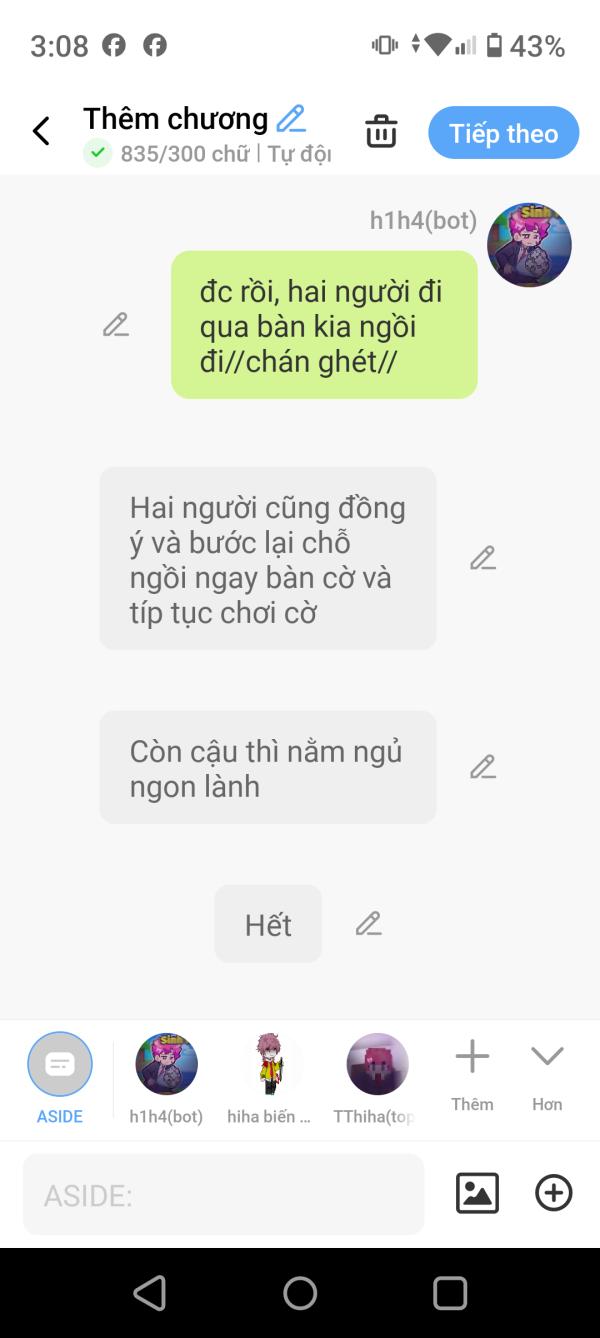Edit the chapter title with the pencil icon
600x1338 pixels.
tap(291, 119)
